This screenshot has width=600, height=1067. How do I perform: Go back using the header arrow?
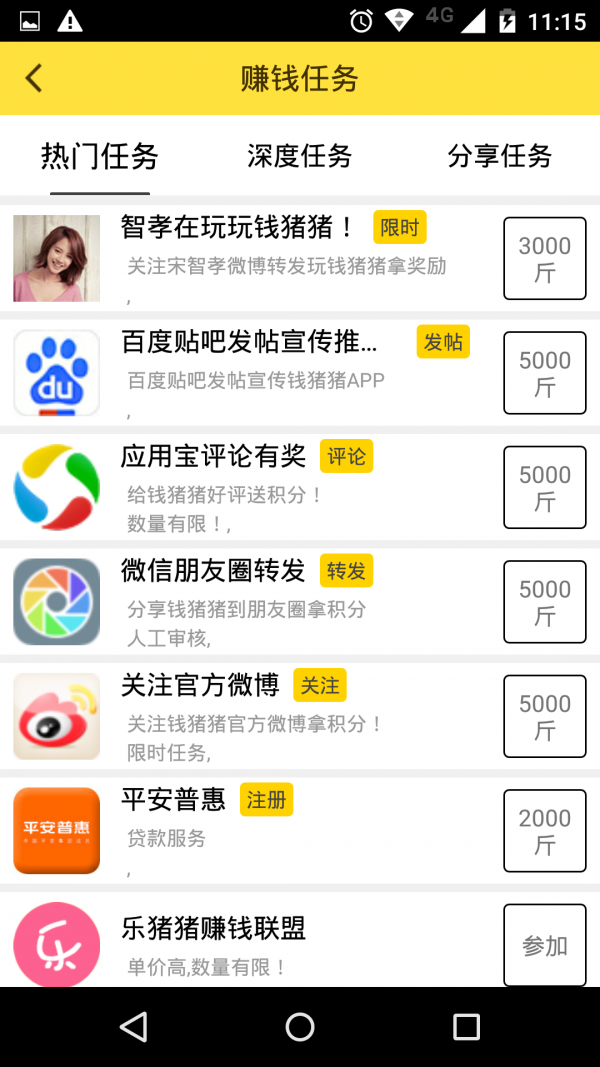coord(34,78)
